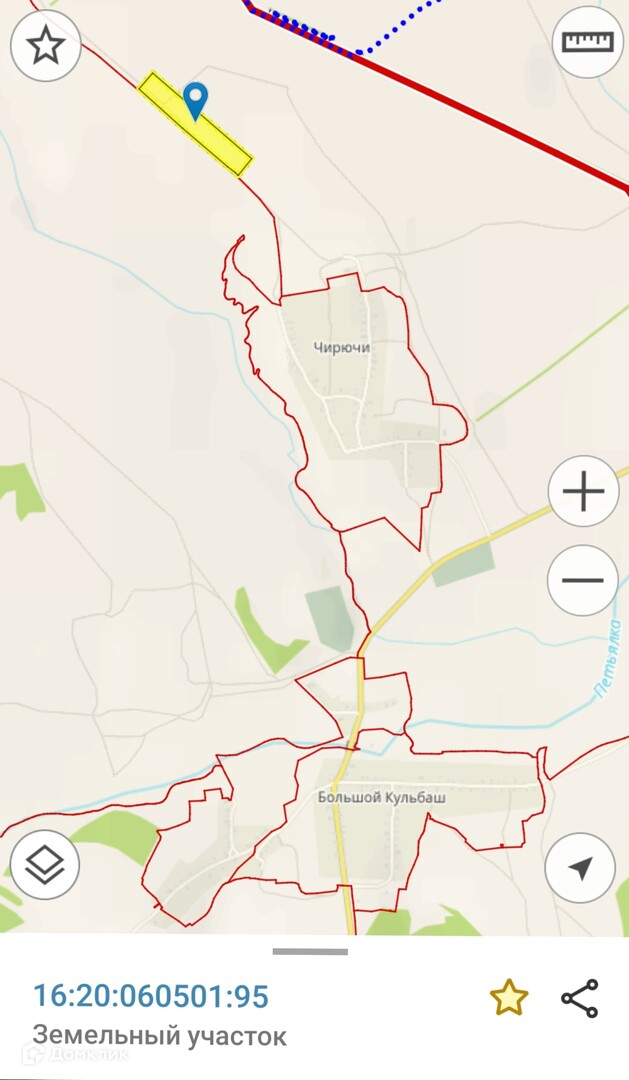The image size is (629, 1080).
Task: Share the land plot information
Action: [x=579, y=998]
